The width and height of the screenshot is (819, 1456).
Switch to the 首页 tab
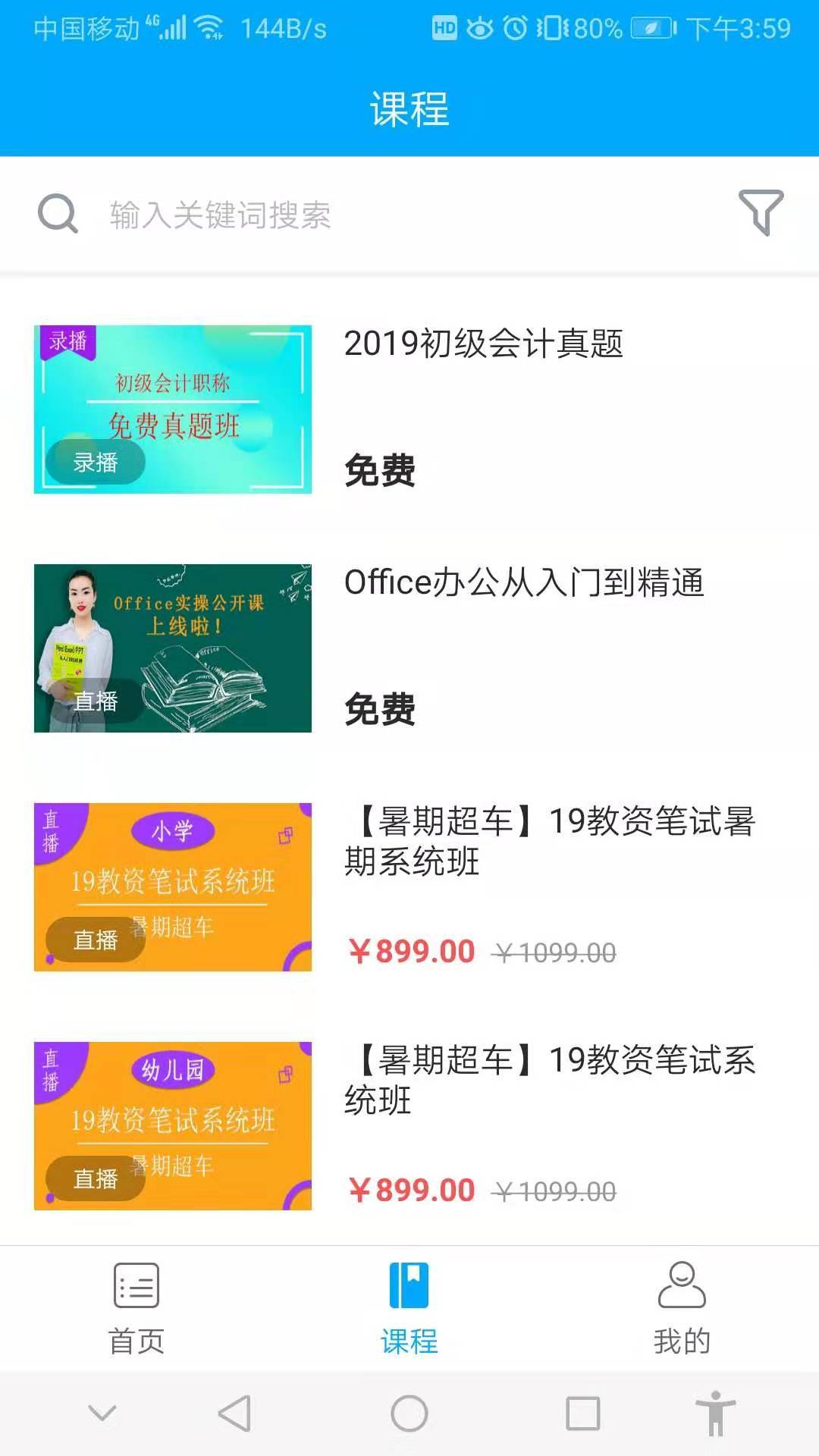tap(136, 1307)
